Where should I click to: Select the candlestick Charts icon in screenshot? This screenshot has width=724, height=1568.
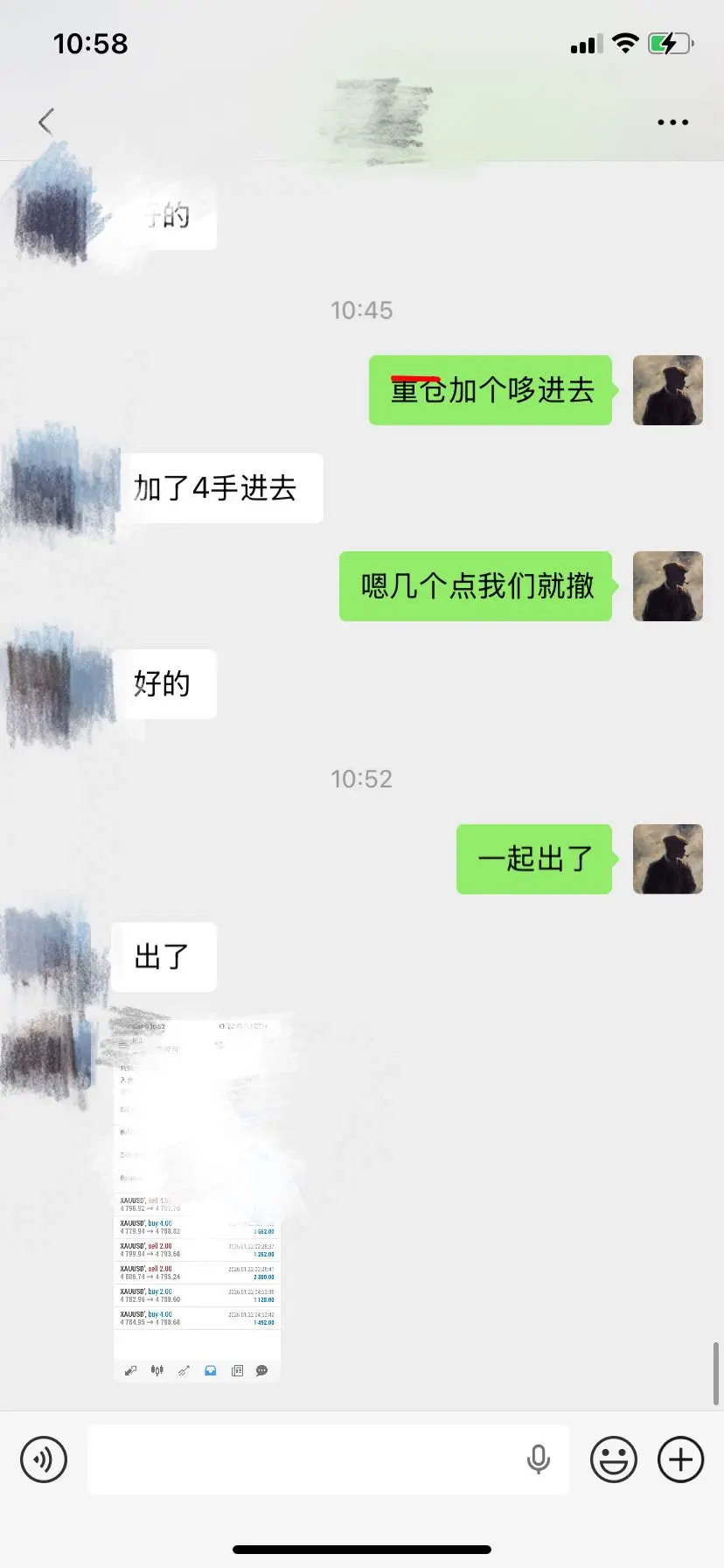click(x=157, y=1369)
